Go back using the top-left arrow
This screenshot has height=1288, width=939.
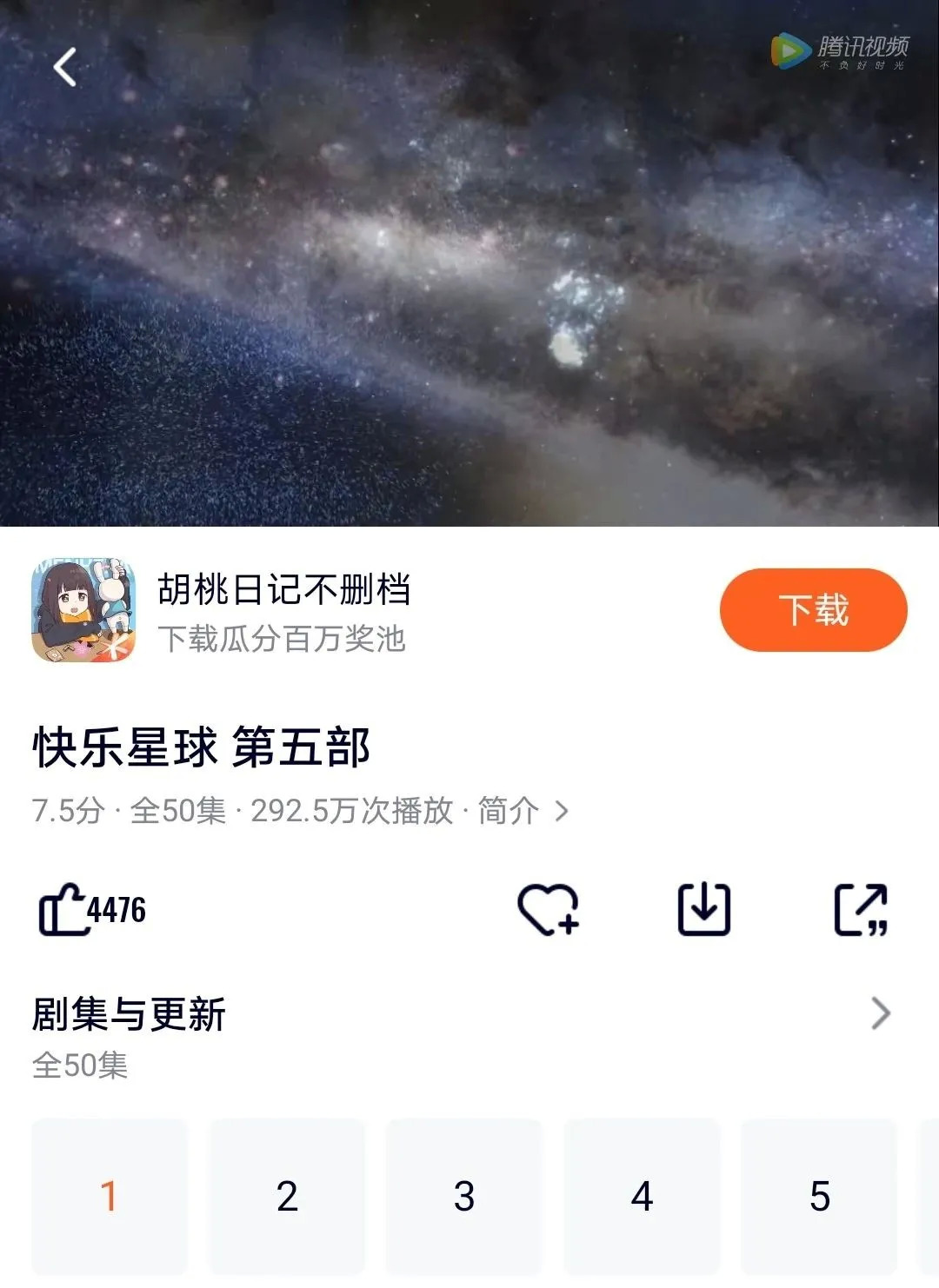click(65, 67)
